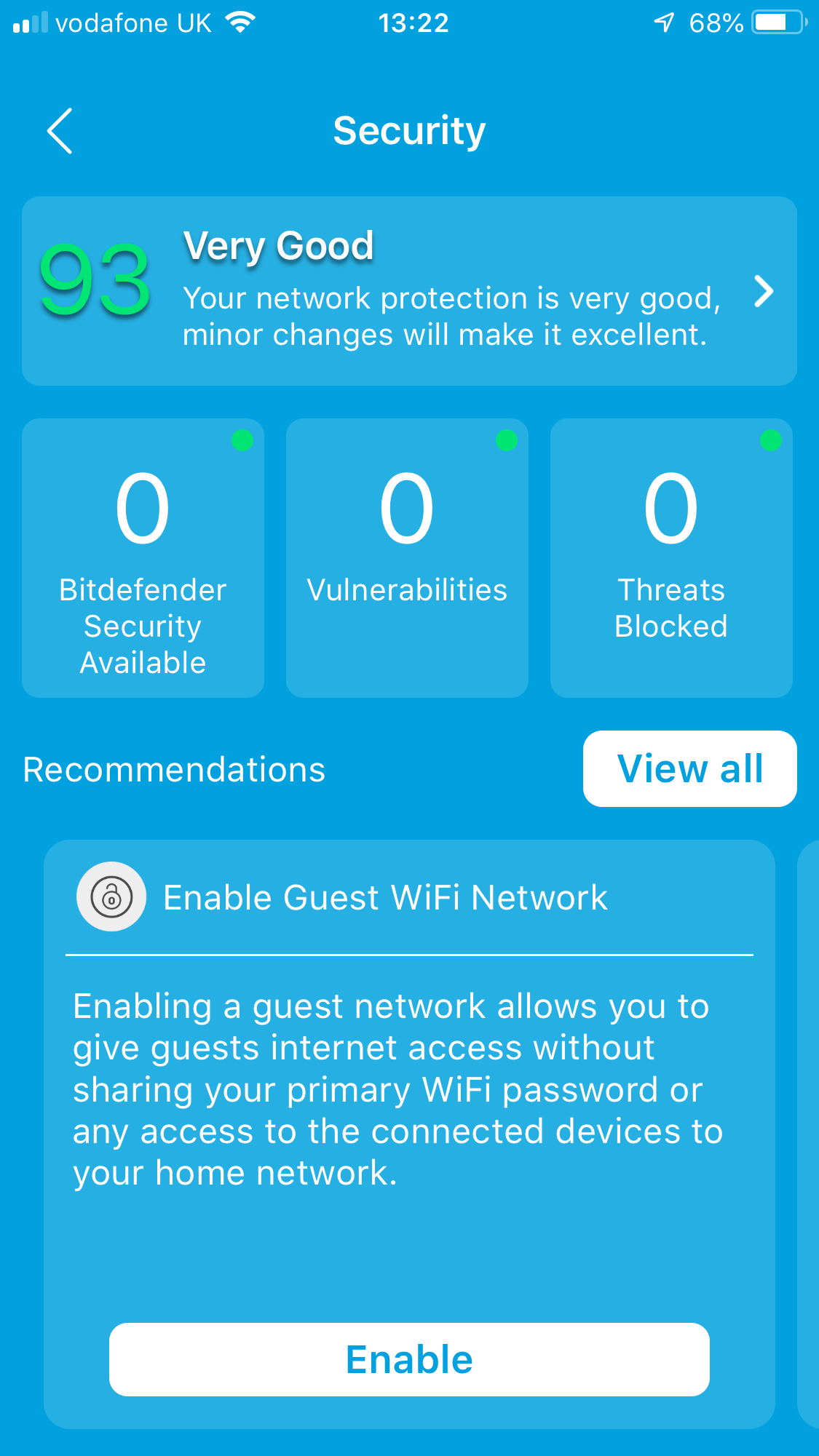Open the Threats Blocked card

click(x=671, y=557)
